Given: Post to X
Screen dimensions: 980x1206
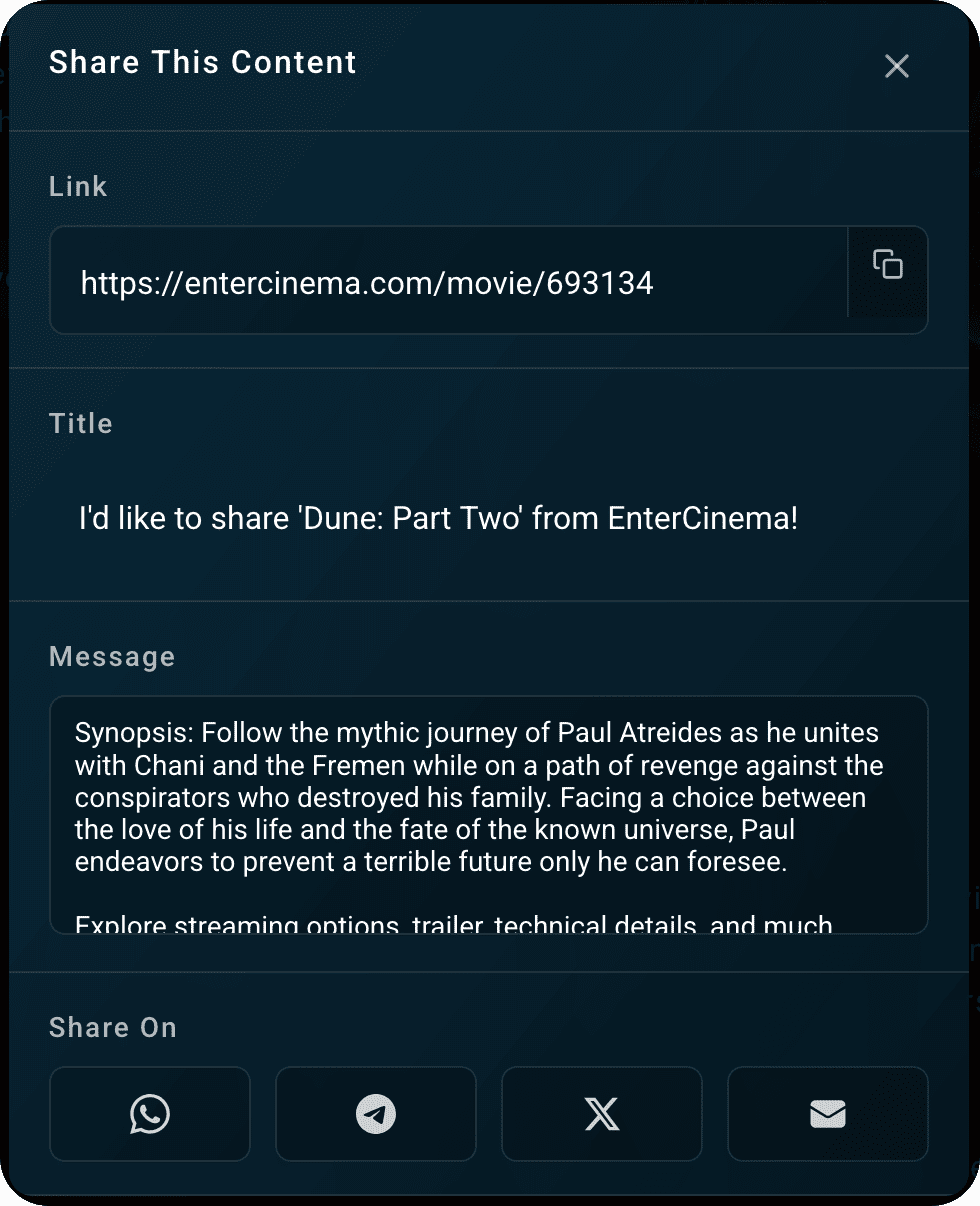Looking at the screenshot, I should coord(602,1114).
